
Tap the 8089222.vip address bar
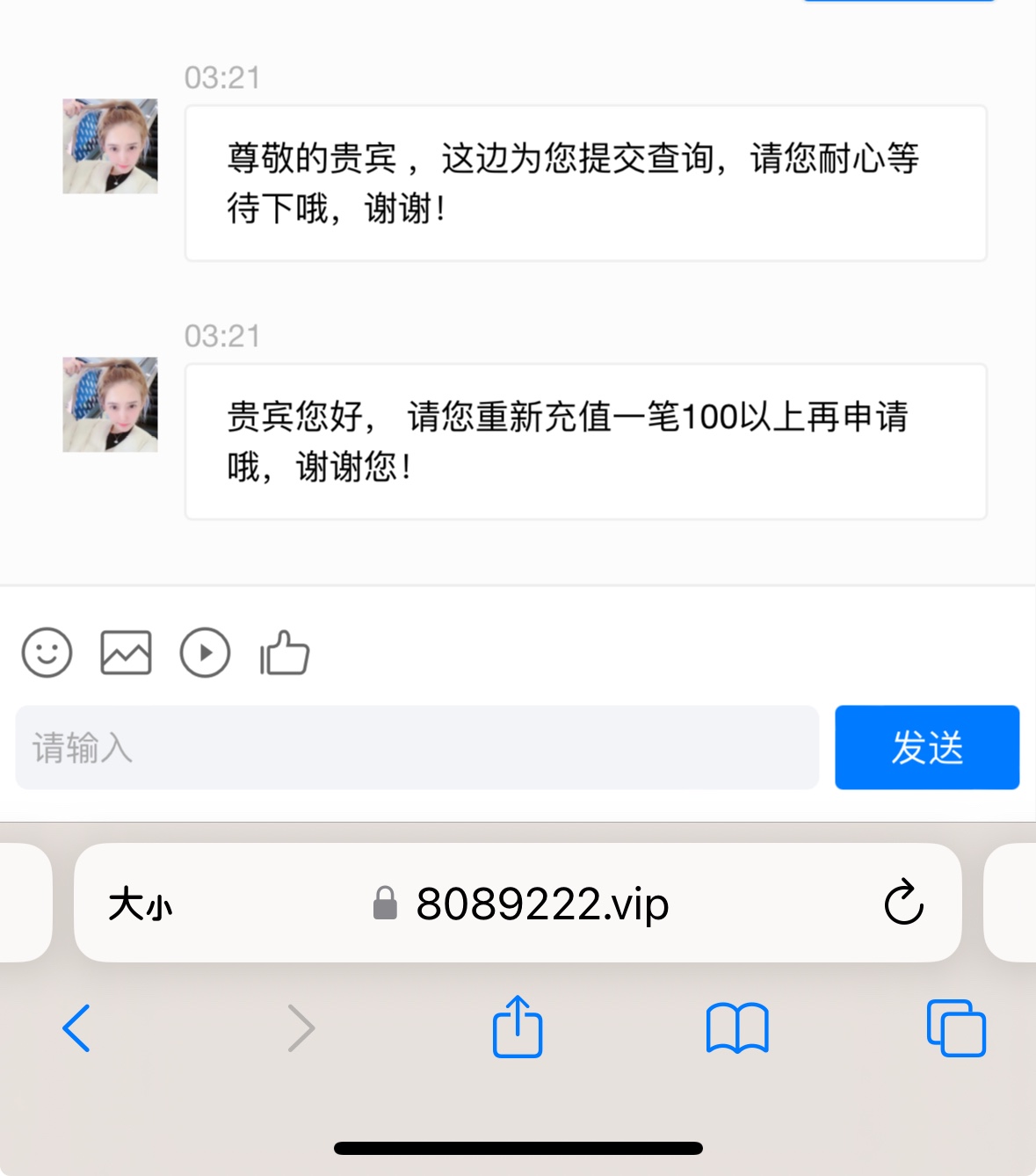point(541,904)
